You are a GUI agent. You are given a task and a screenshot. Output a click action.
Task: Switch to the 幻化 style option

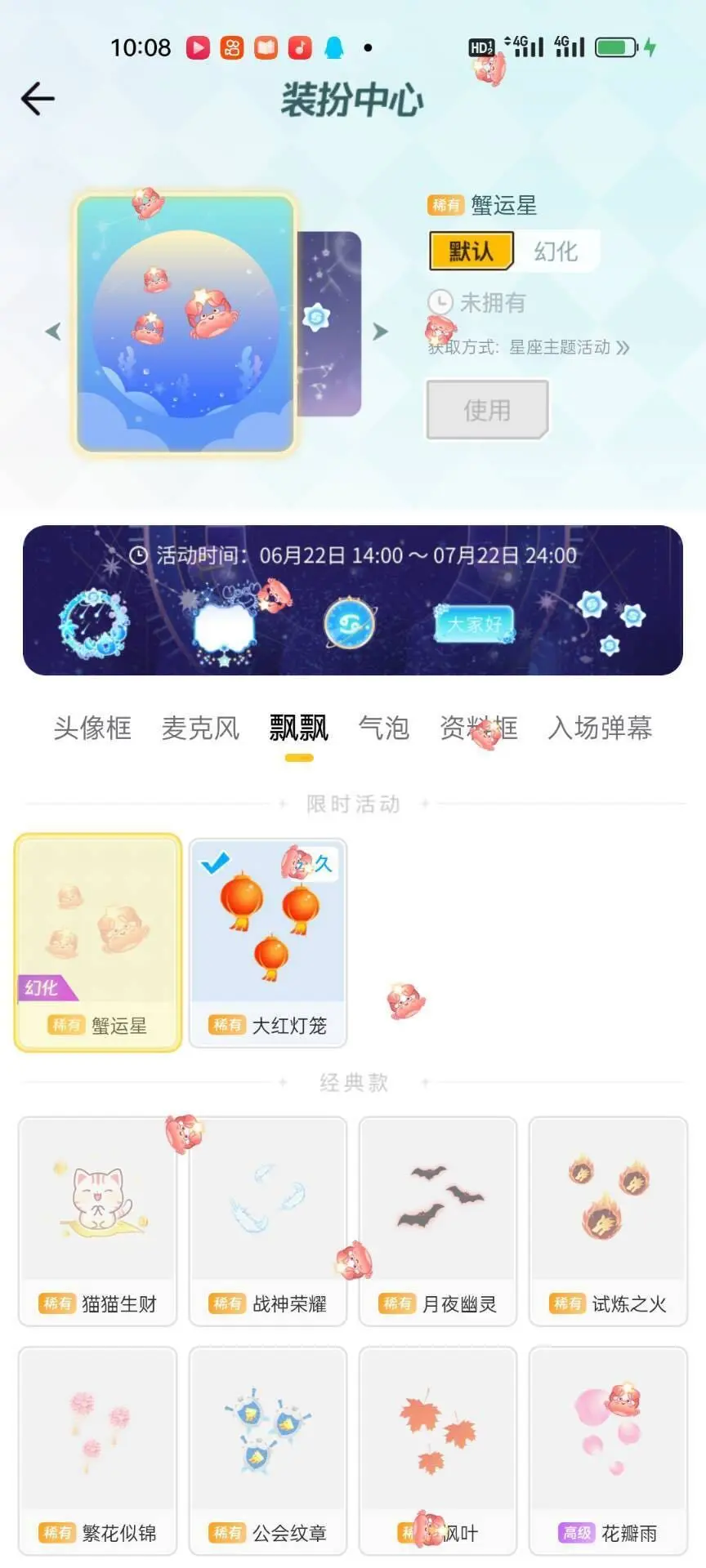pos(556,251)
